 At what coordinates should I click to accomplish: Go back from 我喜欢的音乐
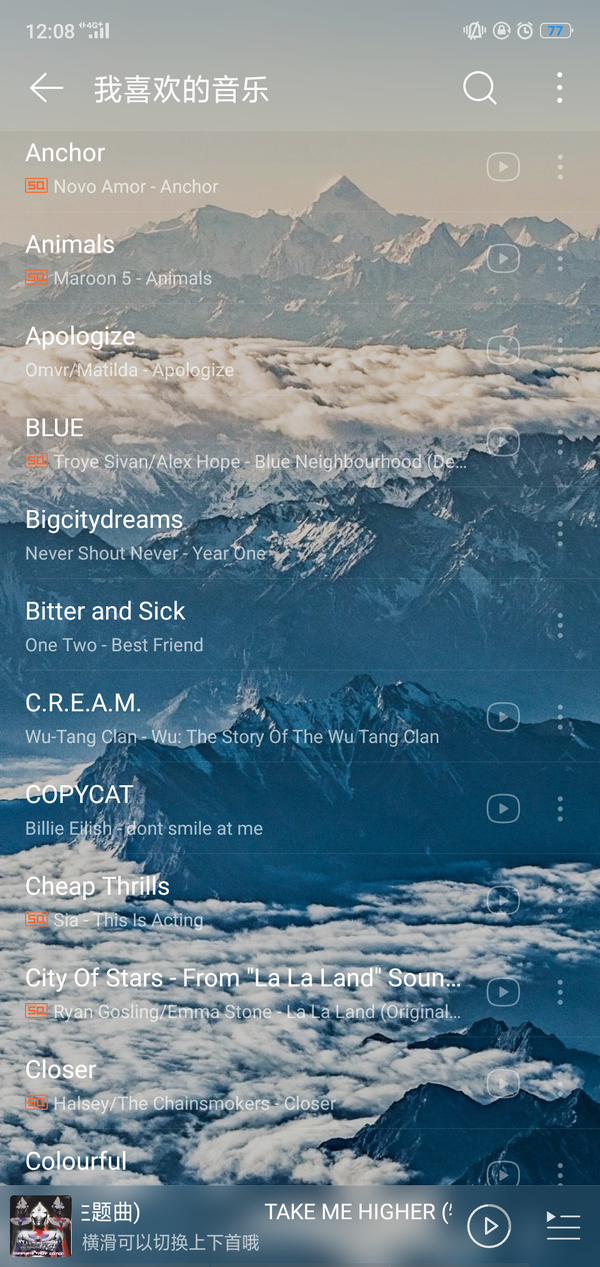coord(46,89)
